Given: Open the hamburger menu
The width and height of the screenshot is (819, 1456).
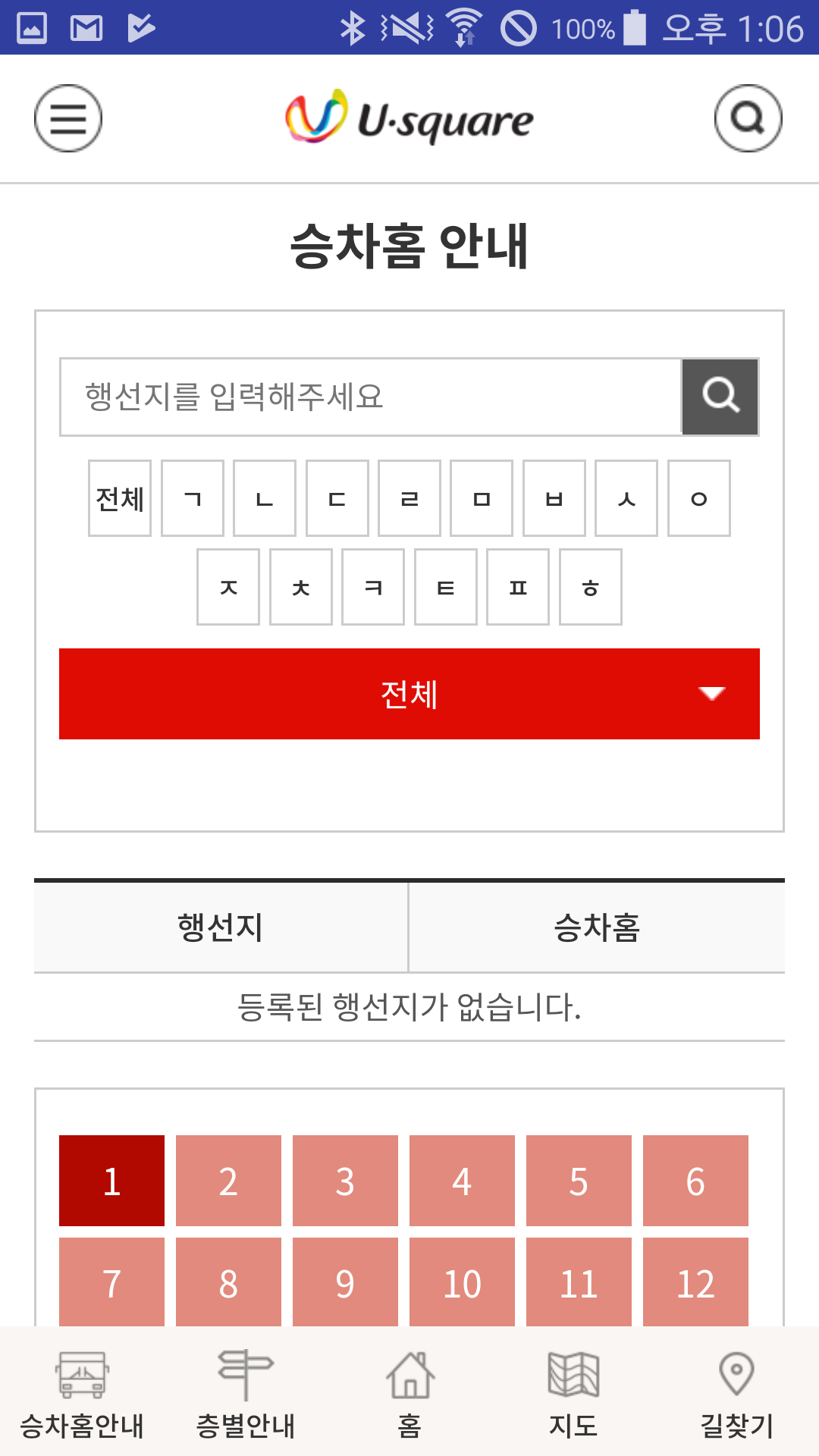Looking at the screenshot, I should (68, 118).
